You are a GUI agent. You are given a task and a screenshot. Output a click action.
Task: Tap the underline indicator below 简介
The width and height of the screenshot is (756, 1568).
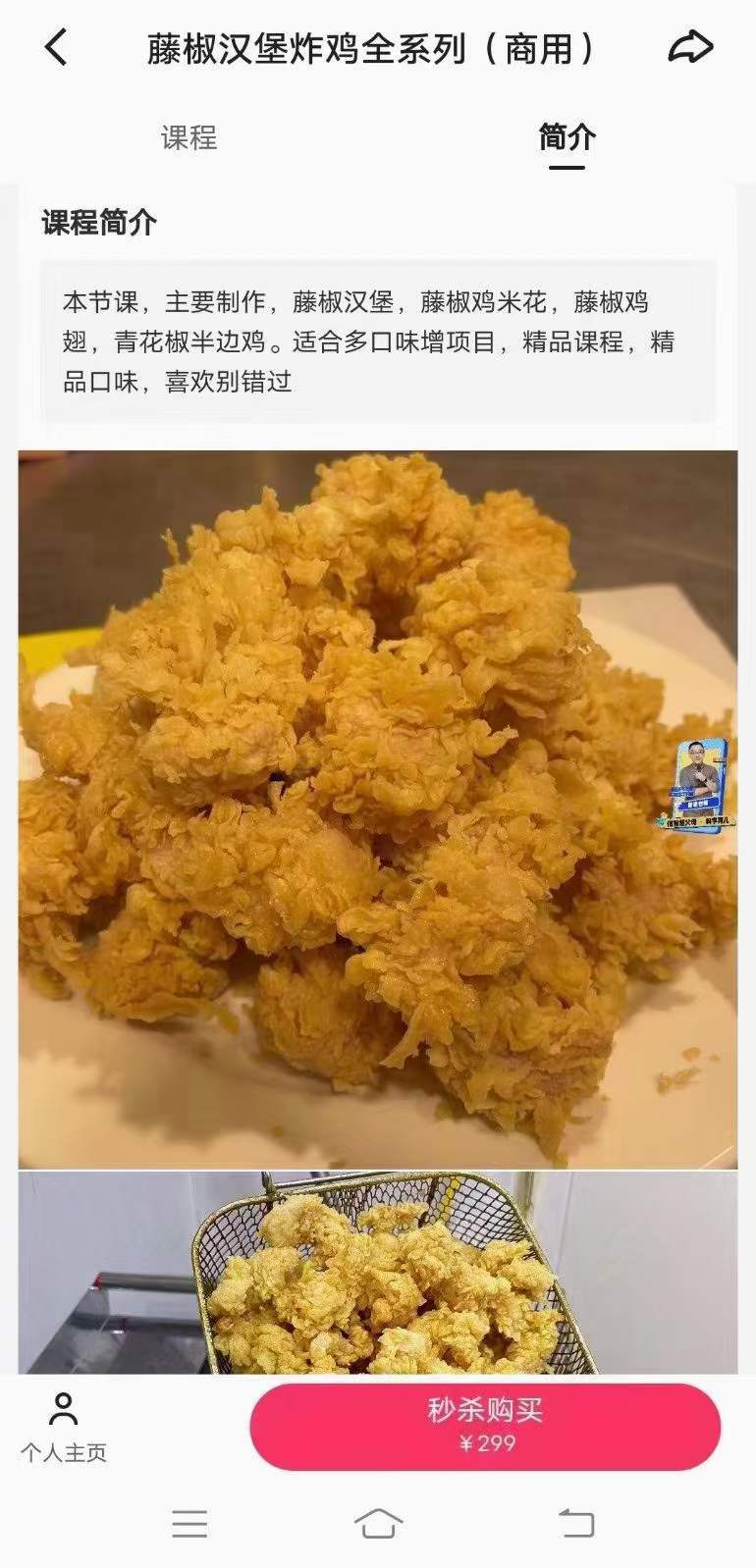(565, 169)
